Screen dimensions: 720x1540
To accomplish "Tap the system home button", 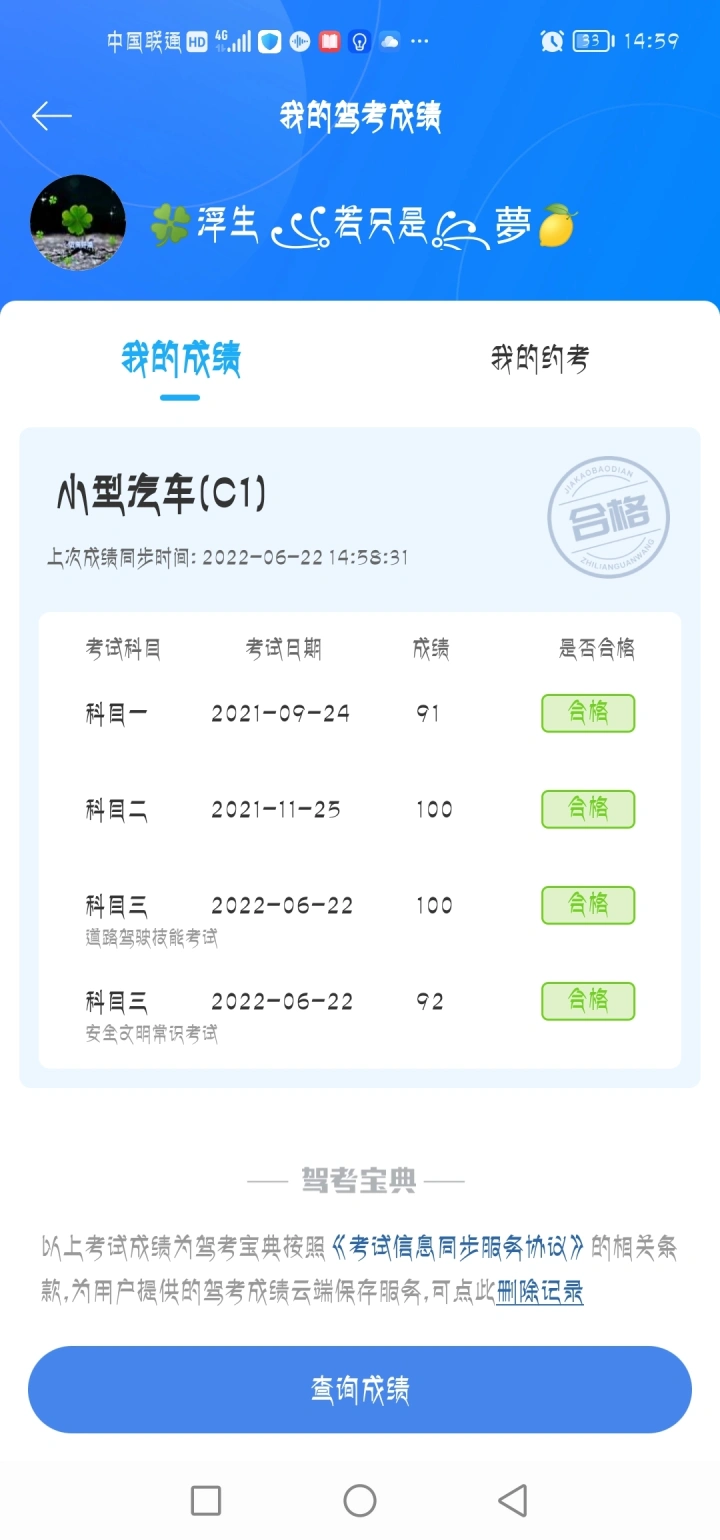I will 360,1500.
